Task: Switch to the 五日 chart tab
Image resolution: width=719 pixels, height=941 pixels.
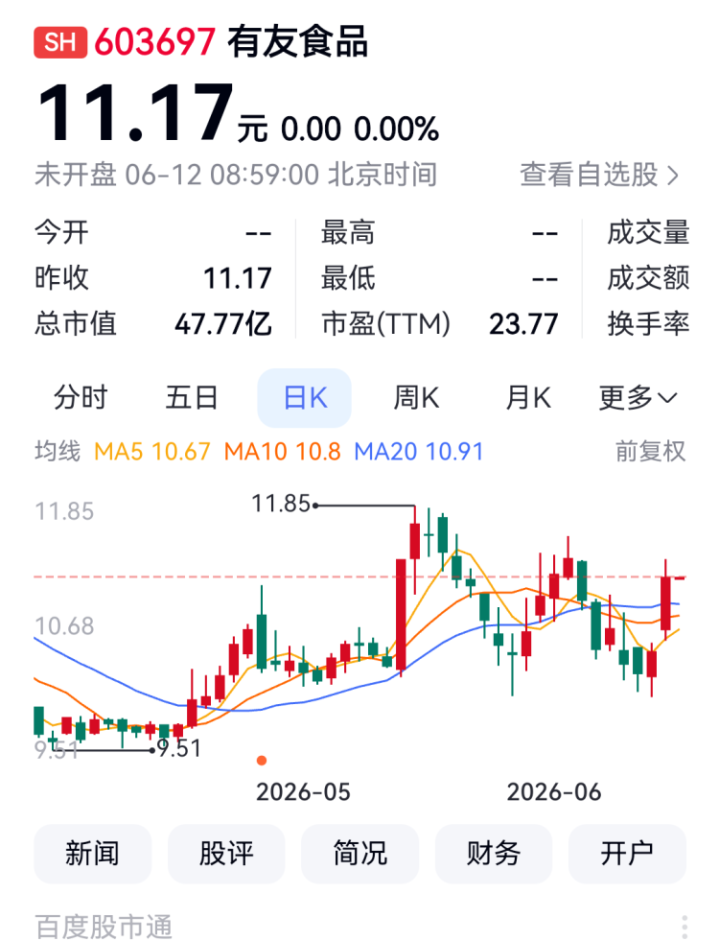Action: tap(191, 398)
